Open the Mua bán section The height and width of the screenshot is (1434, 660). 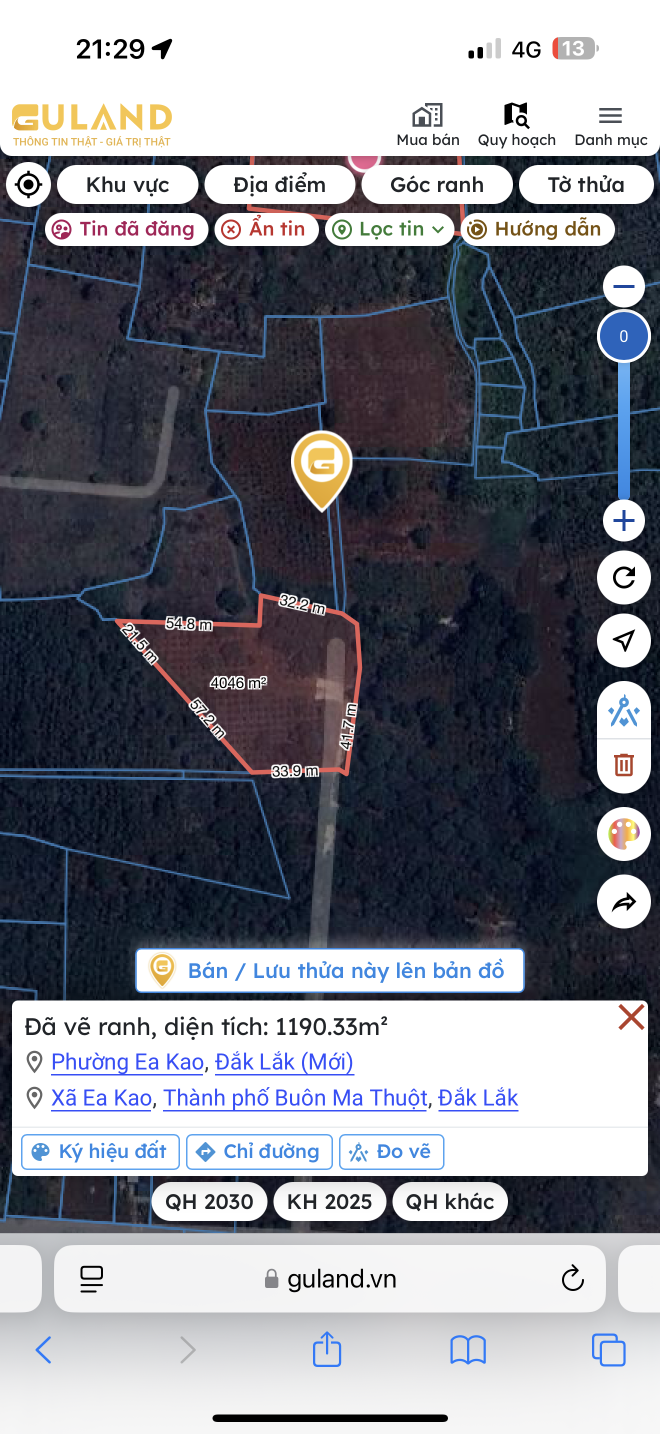pyautogui.click(x=427, y=125)
